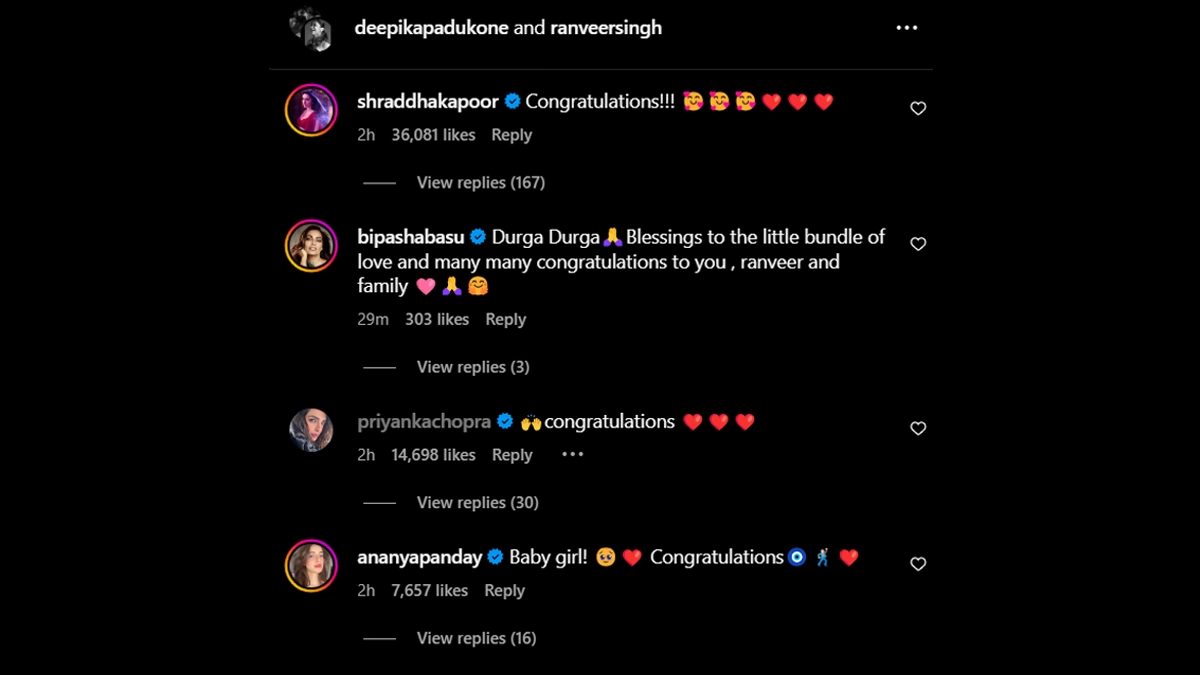Open bipashabasu's username link
1200x675 pixels.
[x=410, y=237]
